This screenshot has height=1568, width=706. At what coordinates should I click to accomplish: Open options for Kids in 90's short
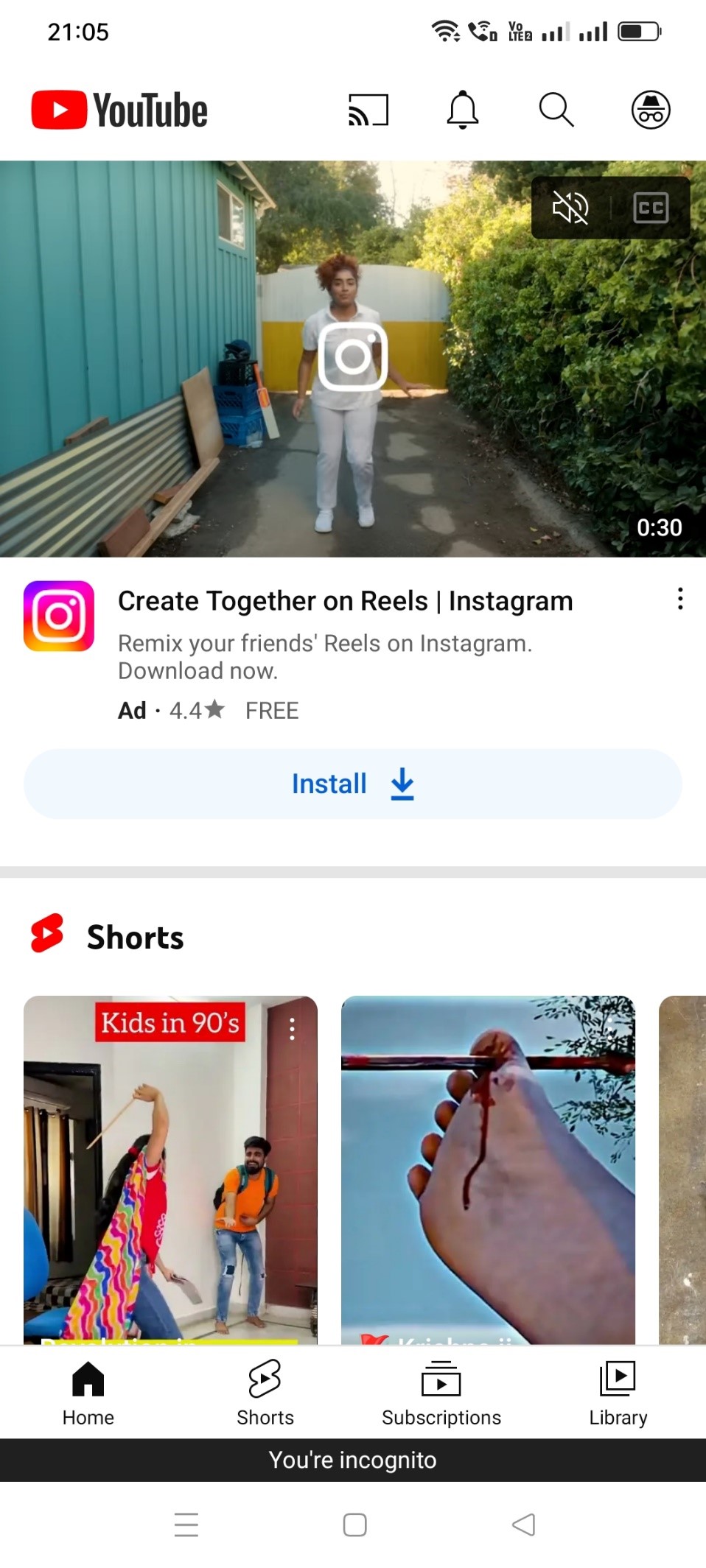tap(293, 1029)
